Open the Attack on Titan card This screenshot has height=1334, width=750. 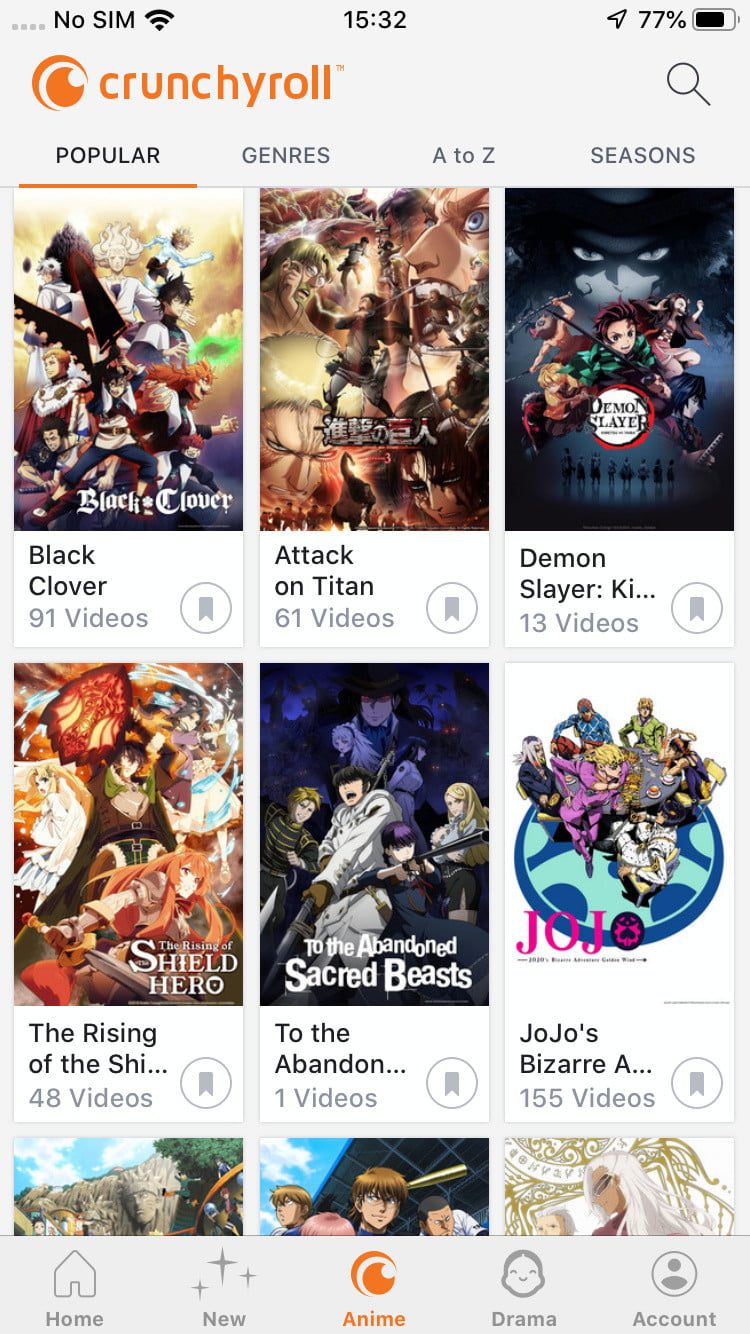(374, 360)
